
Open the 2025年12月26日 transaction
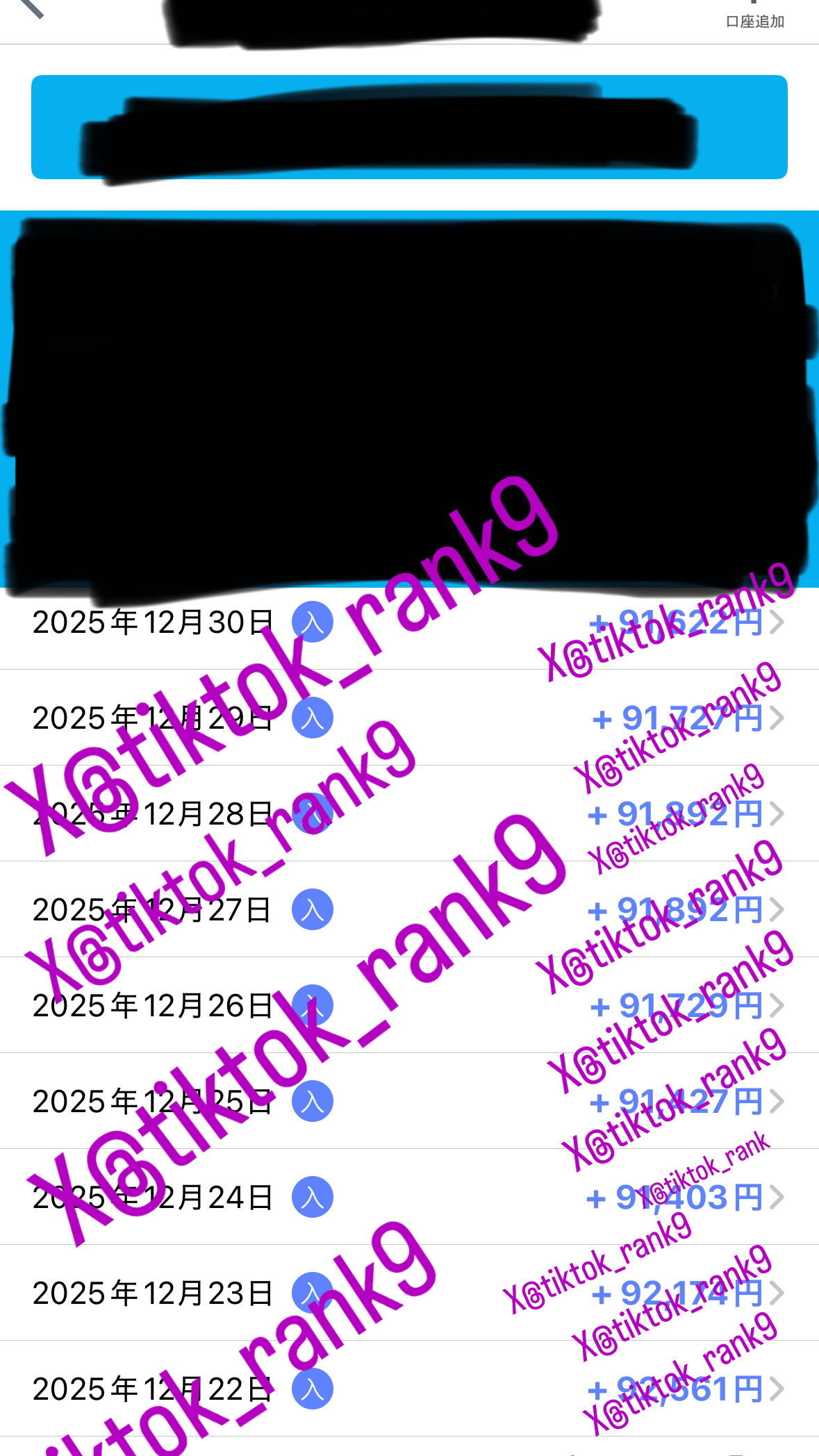coord(409,1006)
